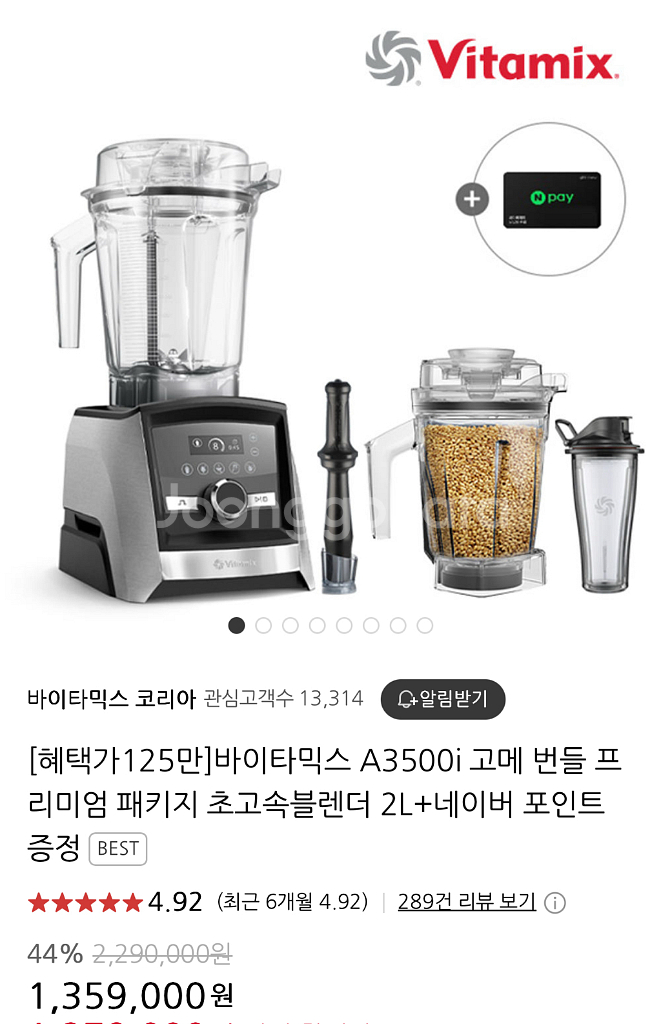The image size is (661, 1024).
Task: Tap the 알림받기 notification button
Action: pyautogui.click(x=443, y=699)
